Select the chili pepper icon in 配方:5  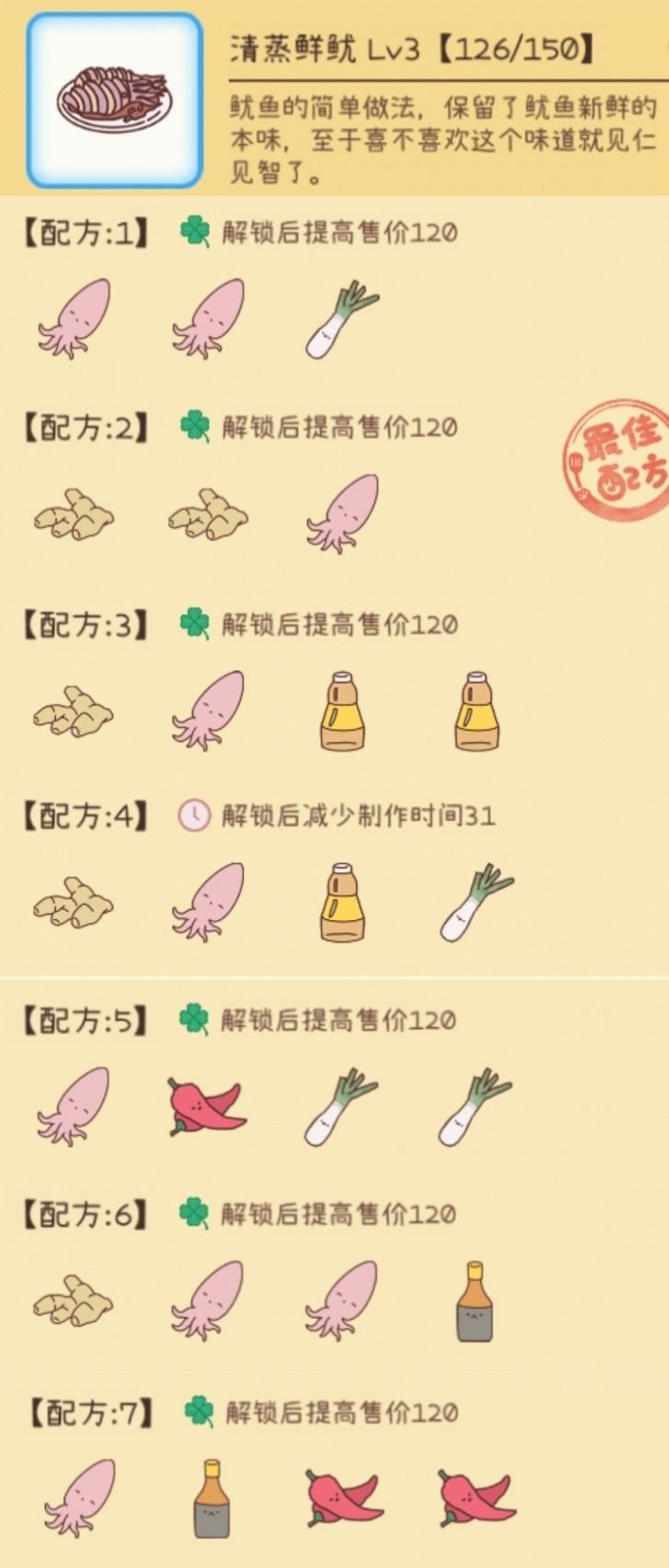point(207,1102)
